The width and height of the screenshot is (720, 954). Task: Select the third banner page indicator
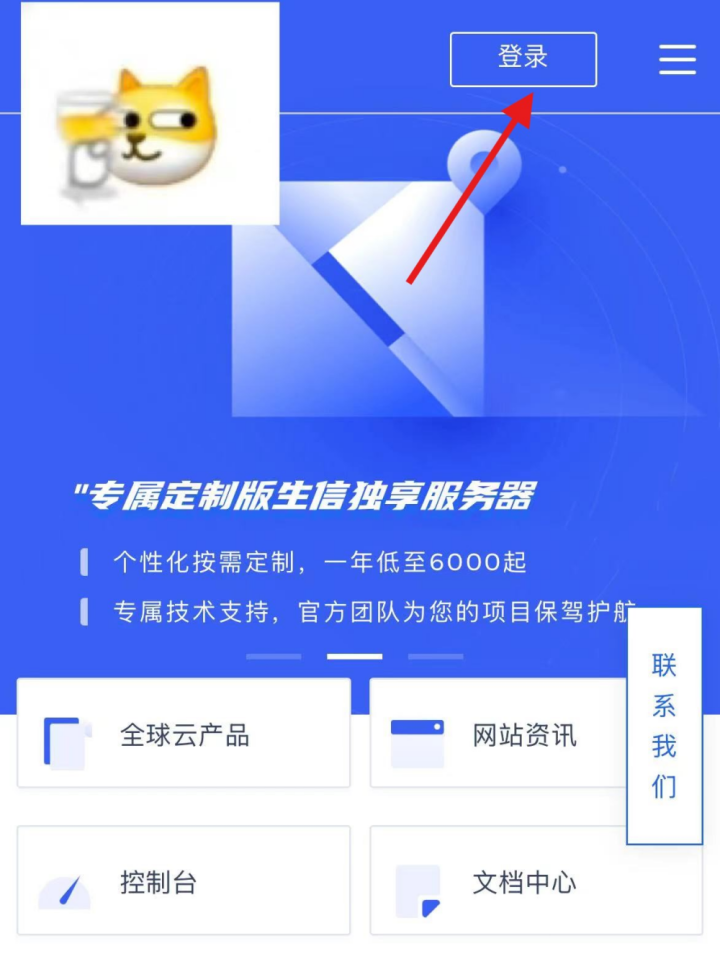435,657
